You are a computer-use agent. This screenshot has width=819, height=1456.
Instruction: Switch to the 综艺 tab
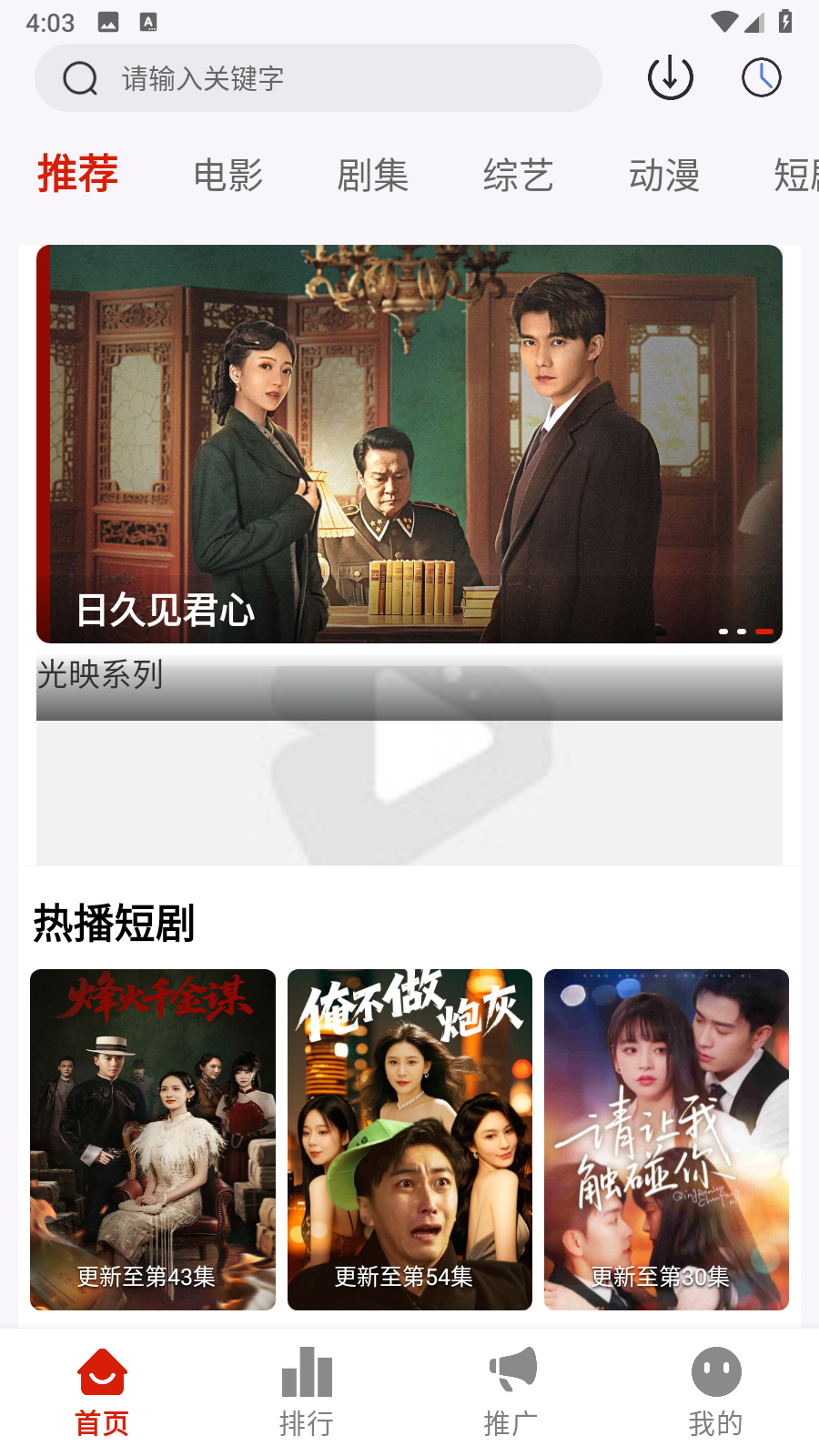(519, 175)
